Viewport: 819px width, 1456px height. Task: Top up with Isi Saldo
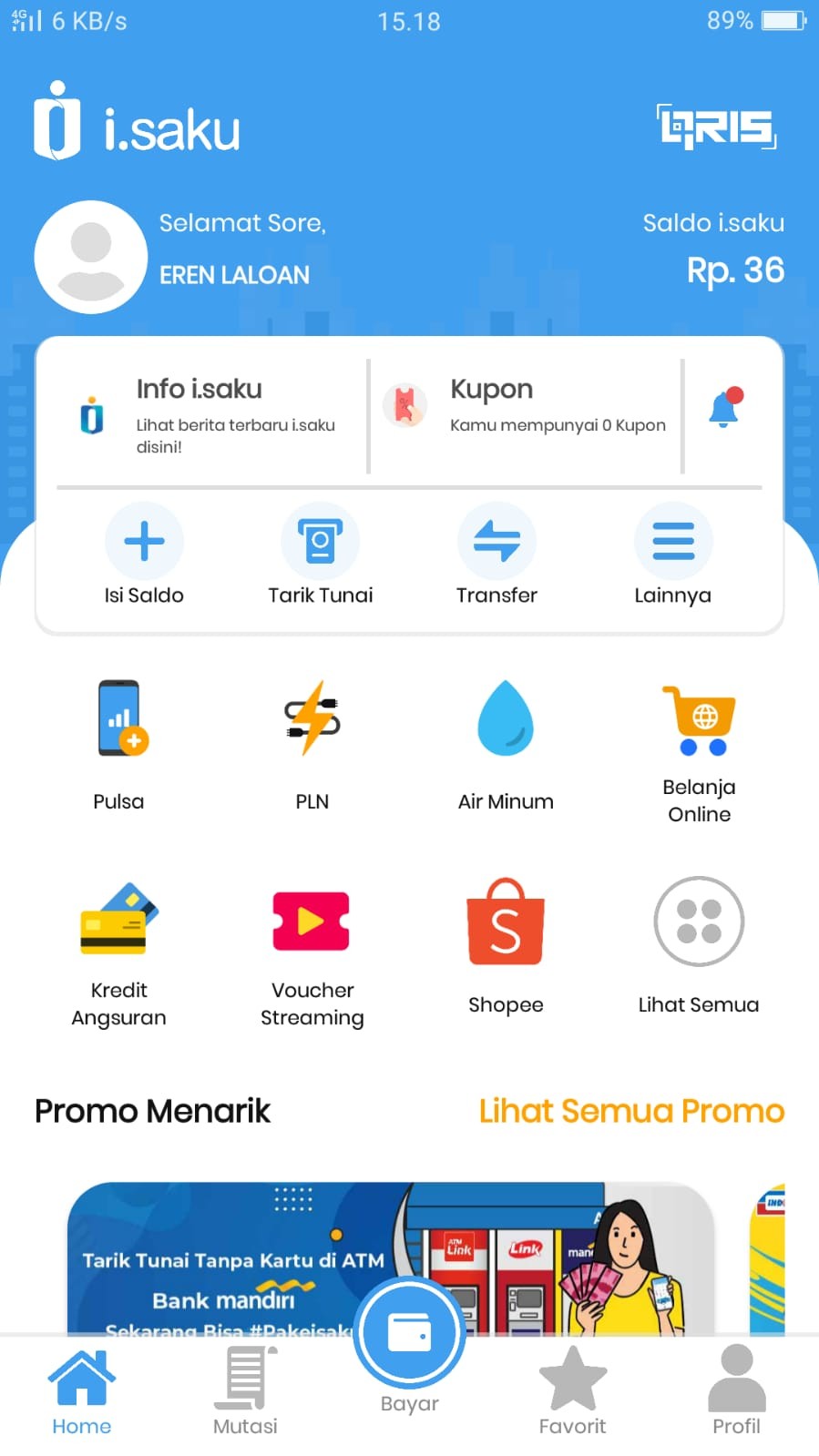point(144,555)
